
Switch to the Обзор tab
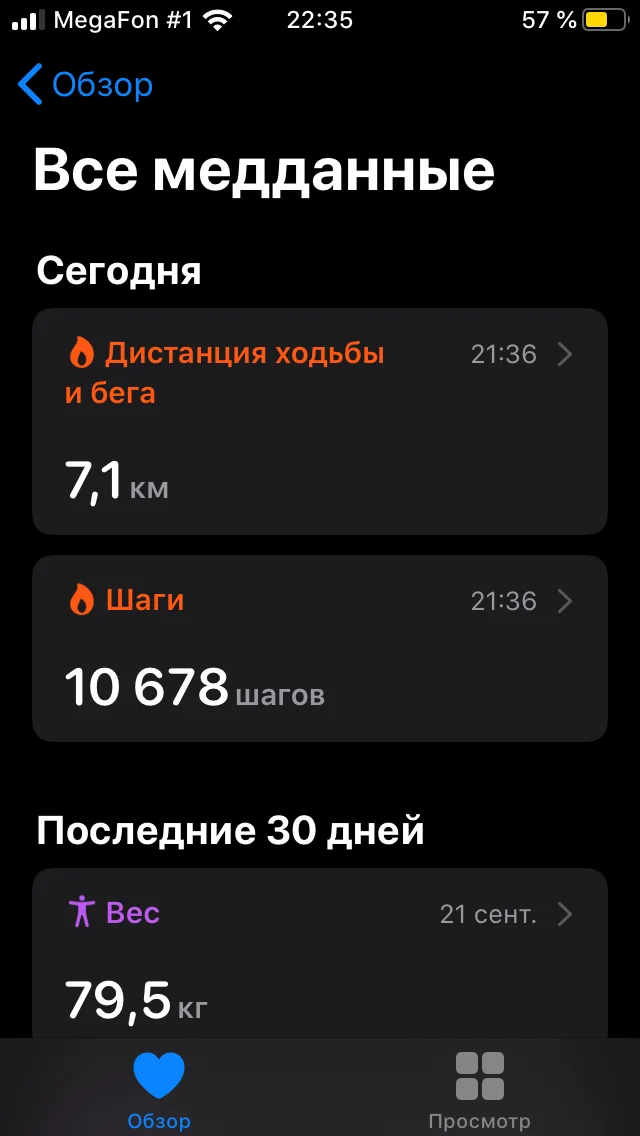coord(159,1089)
